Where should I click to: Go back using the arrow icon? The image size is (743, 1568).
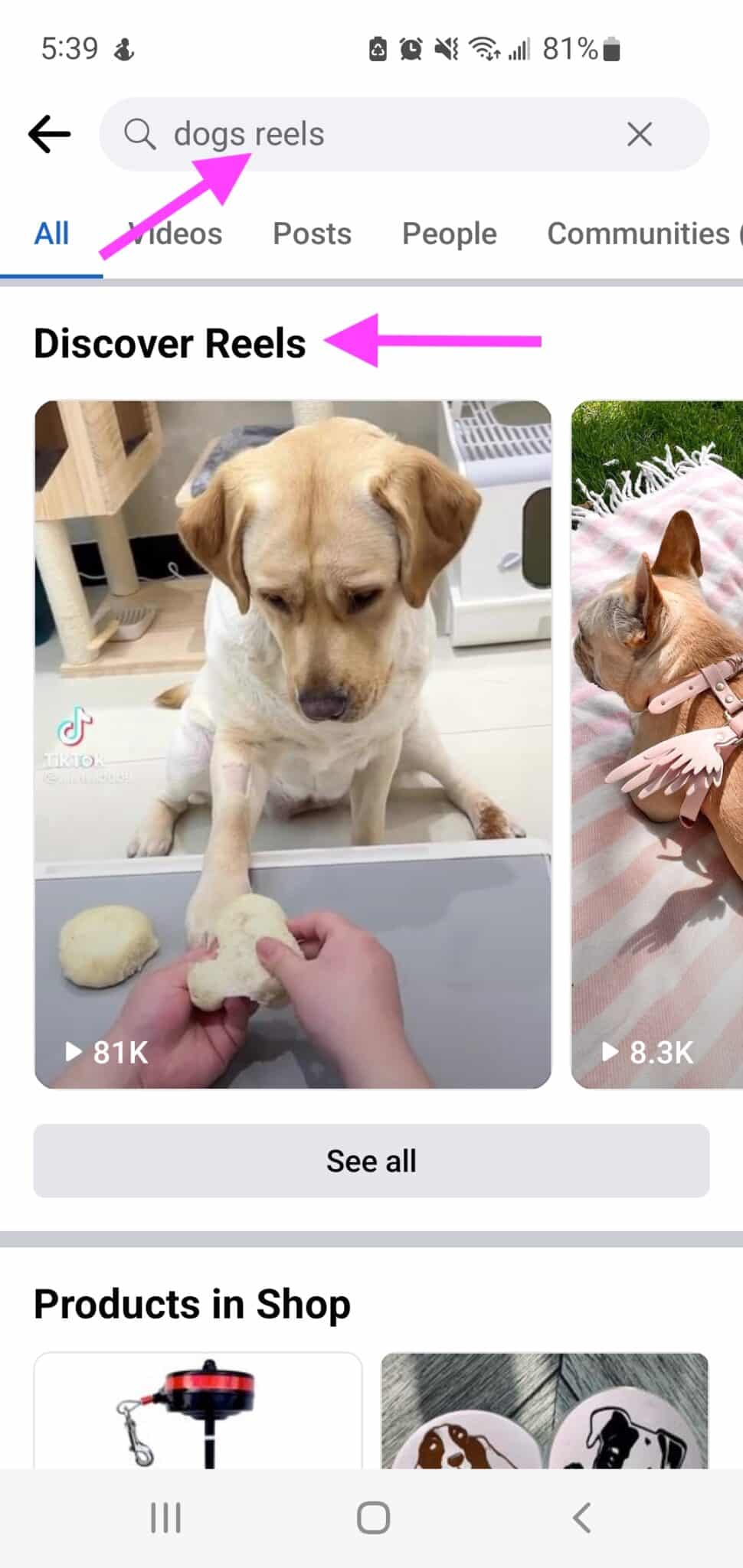coord(50,134)
